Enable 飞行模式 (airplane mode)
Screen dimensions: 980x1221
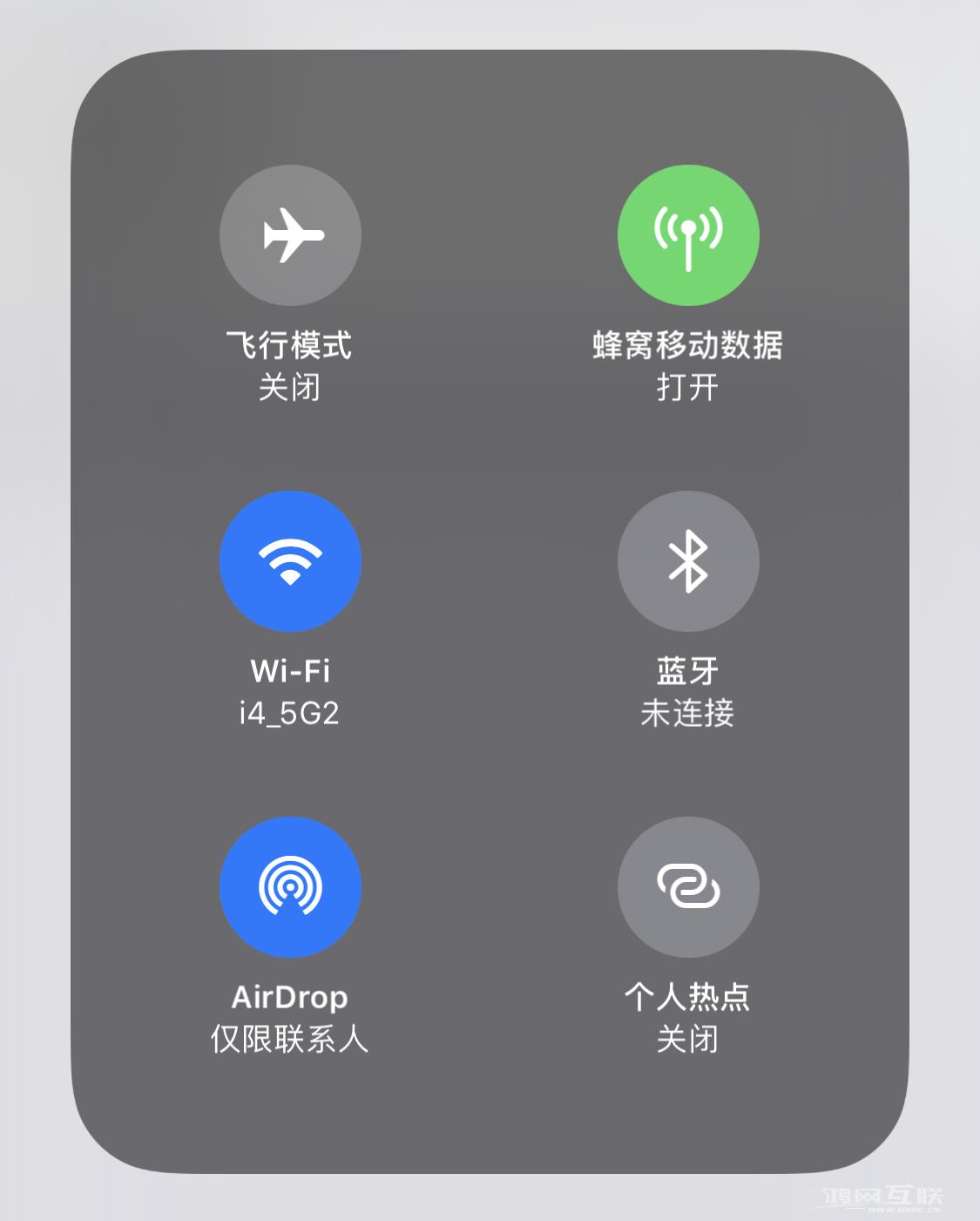[290, 235]
